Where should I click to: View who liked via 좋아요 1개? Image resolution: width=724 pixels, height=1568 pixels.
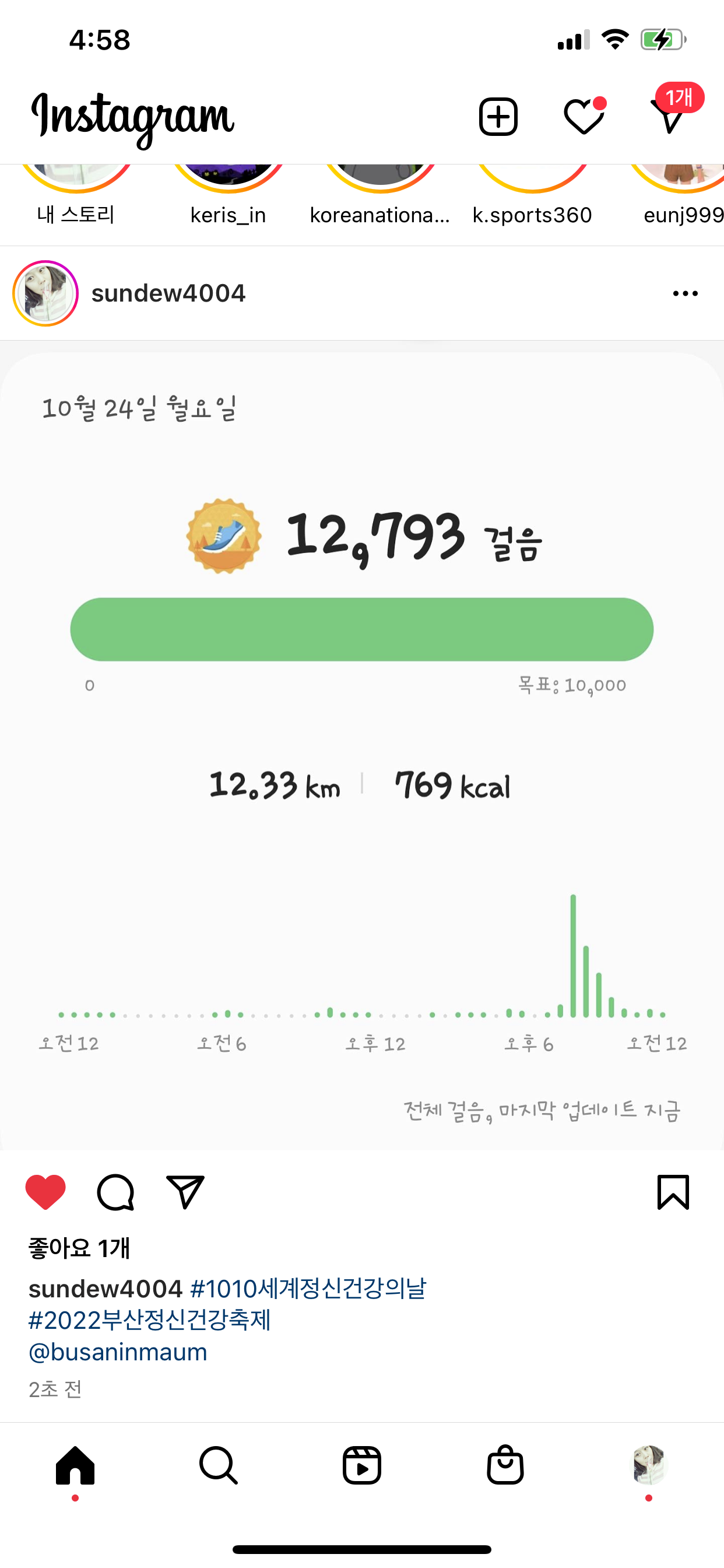click(80, 1248)
